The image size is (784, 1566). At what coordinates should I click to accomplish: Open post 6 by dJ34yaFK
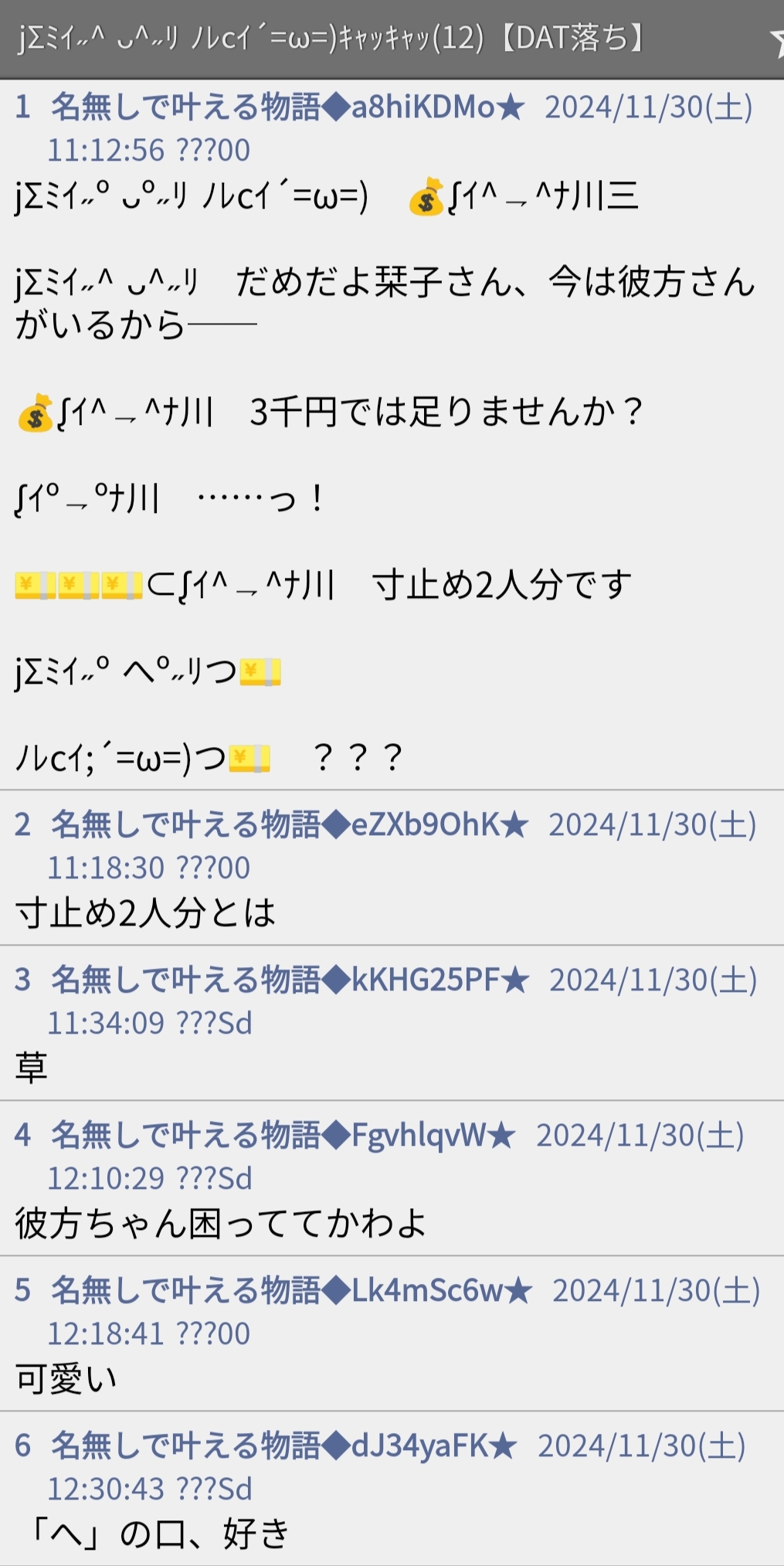pos(392,1489)
